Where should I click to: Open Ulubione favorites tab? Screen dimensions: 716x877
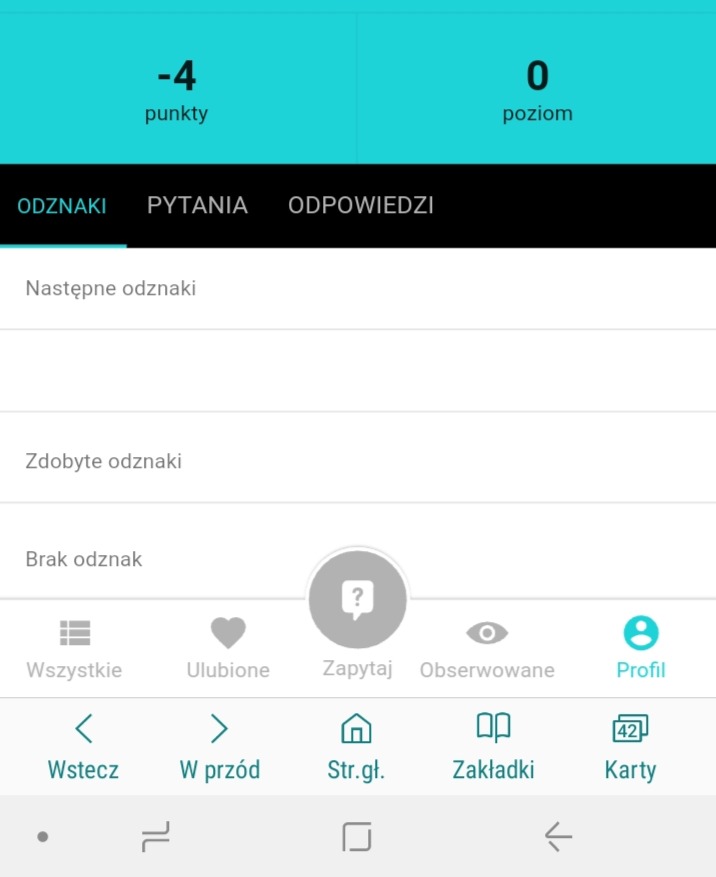[x=228, y=648]
